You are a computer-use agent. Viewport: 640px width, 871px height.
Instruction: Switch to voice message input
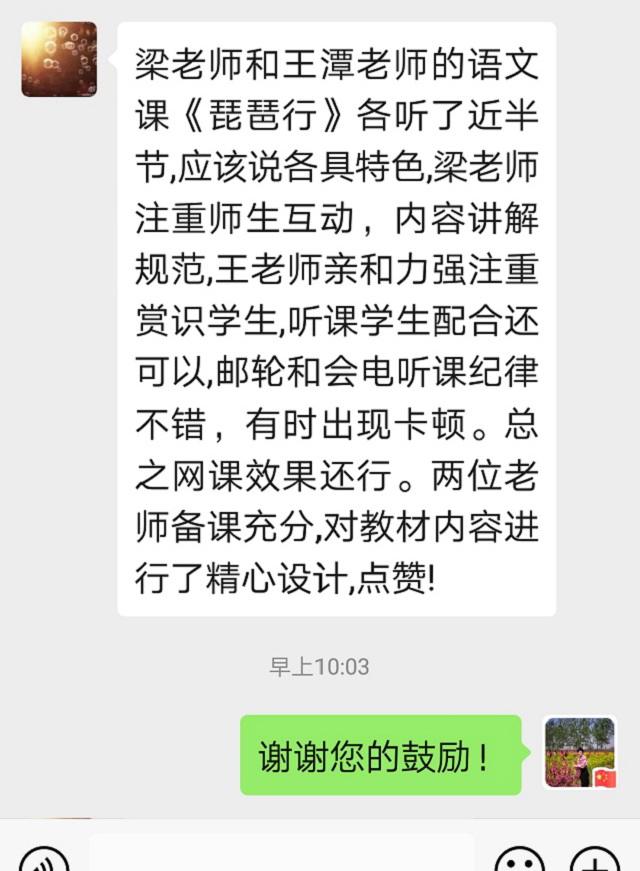(x=44, y=861)
